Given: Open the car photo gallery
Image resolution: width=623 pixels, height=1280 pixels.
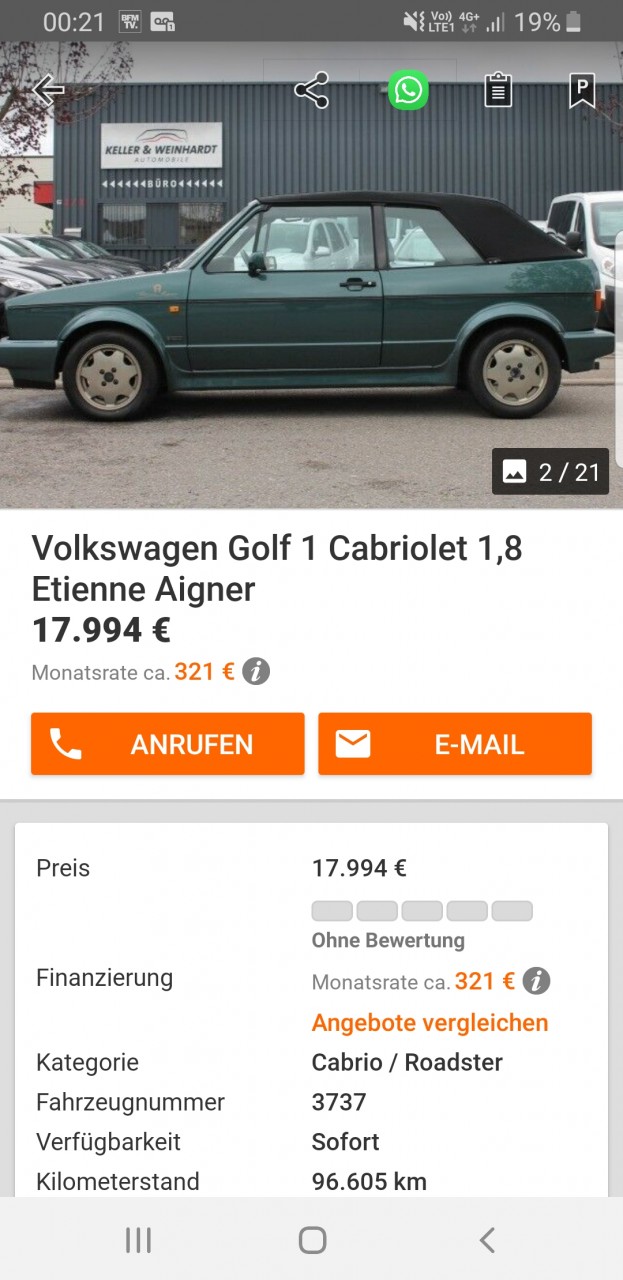Looking at the screenshot, I should (310, 300).
